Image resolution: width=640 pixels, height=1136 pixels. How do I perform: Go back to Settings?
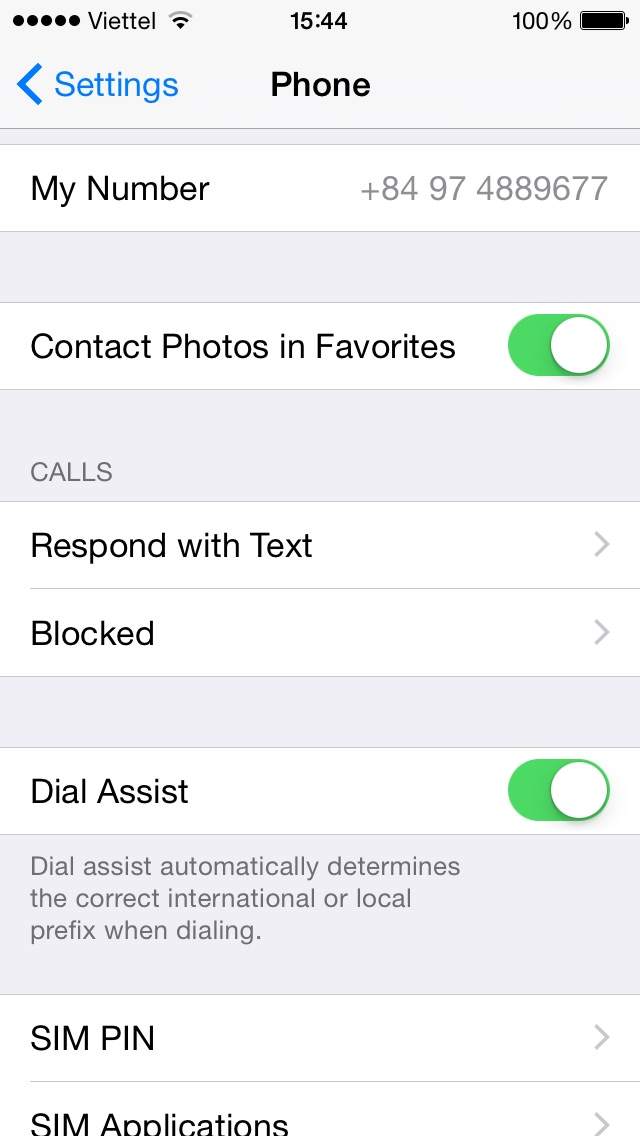click(x=98, y=85)
